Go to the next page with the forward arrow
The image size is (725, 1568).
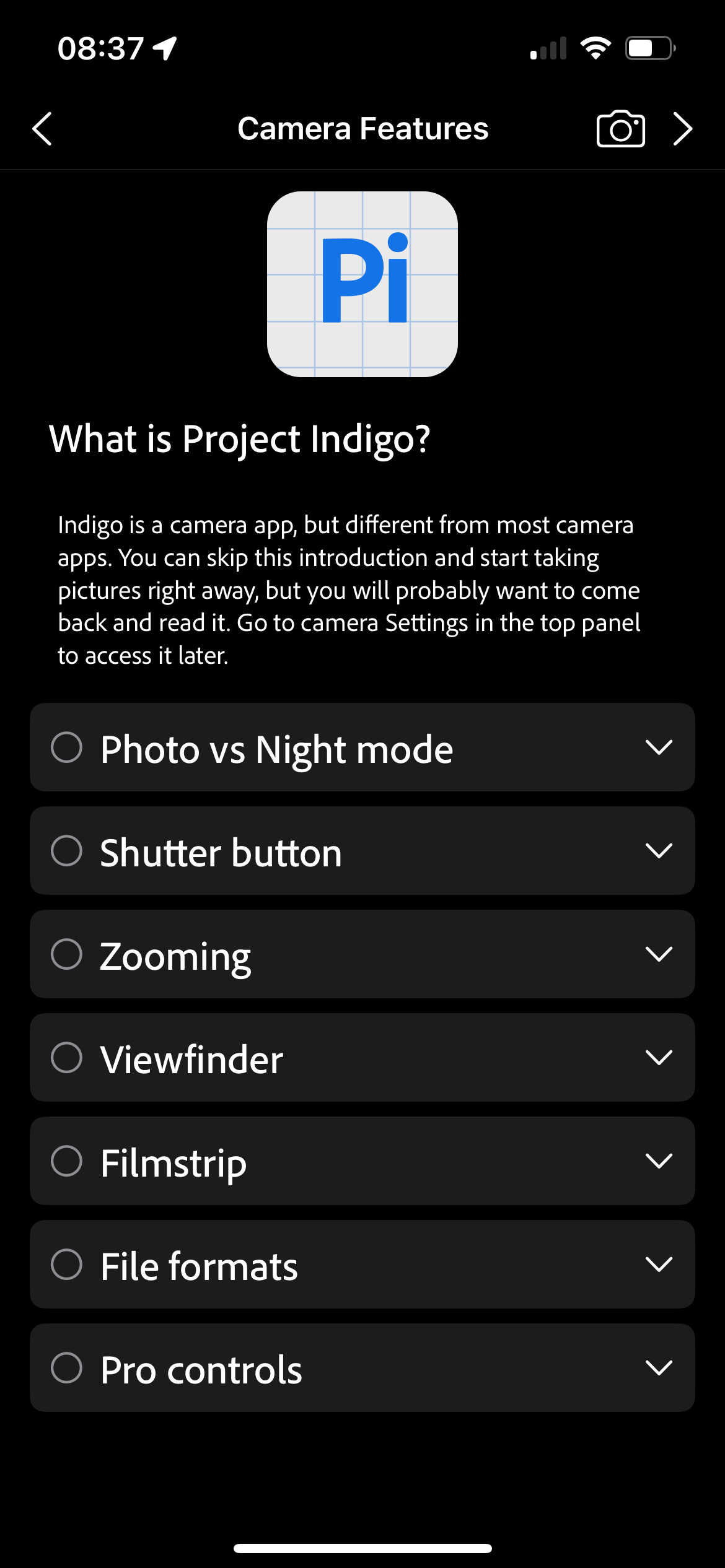pos(683,129)
